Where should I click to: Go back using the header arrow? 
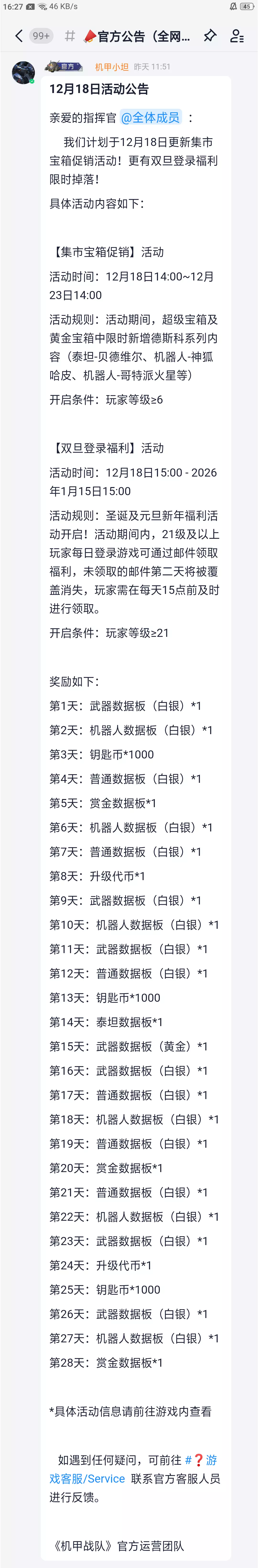(x=18, y=36)
